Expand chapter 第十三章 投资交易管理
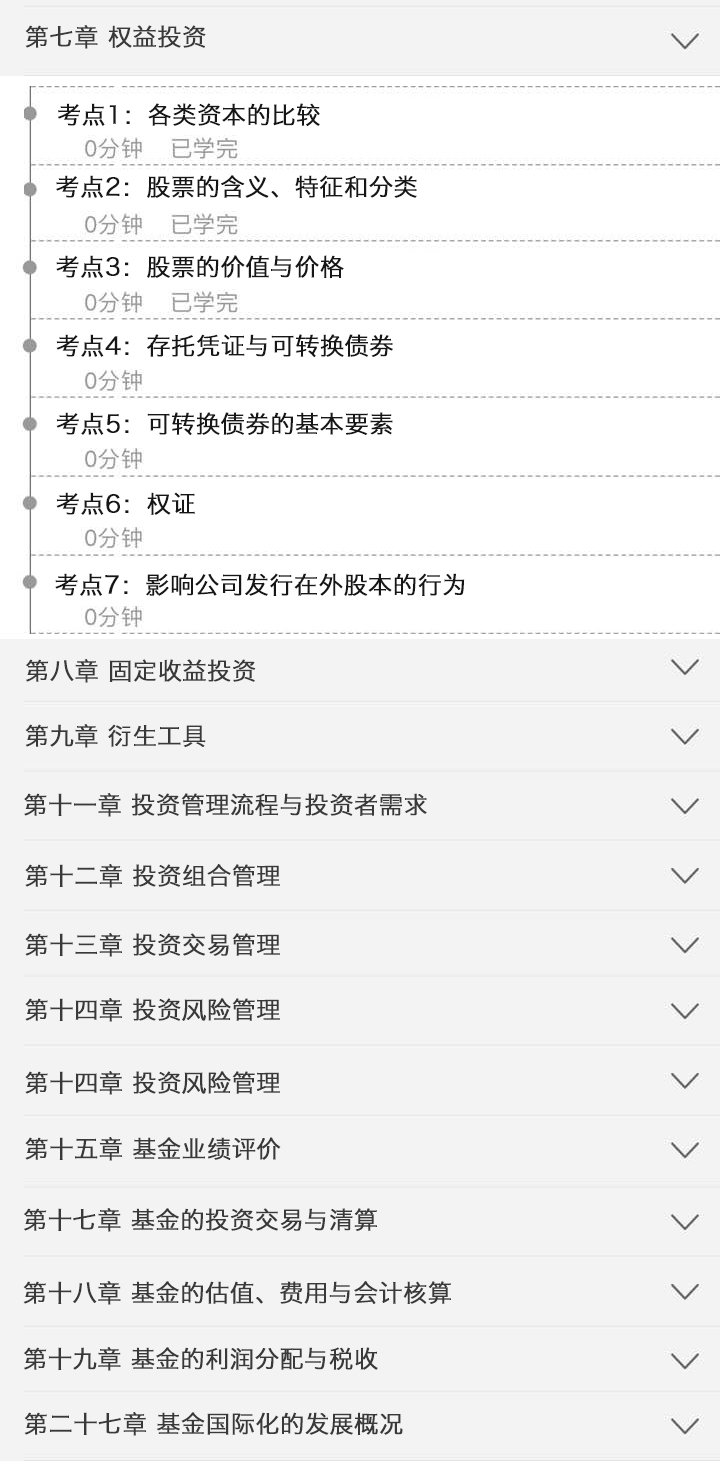The width and height of the screenshot is (720, 1461). 360,944
